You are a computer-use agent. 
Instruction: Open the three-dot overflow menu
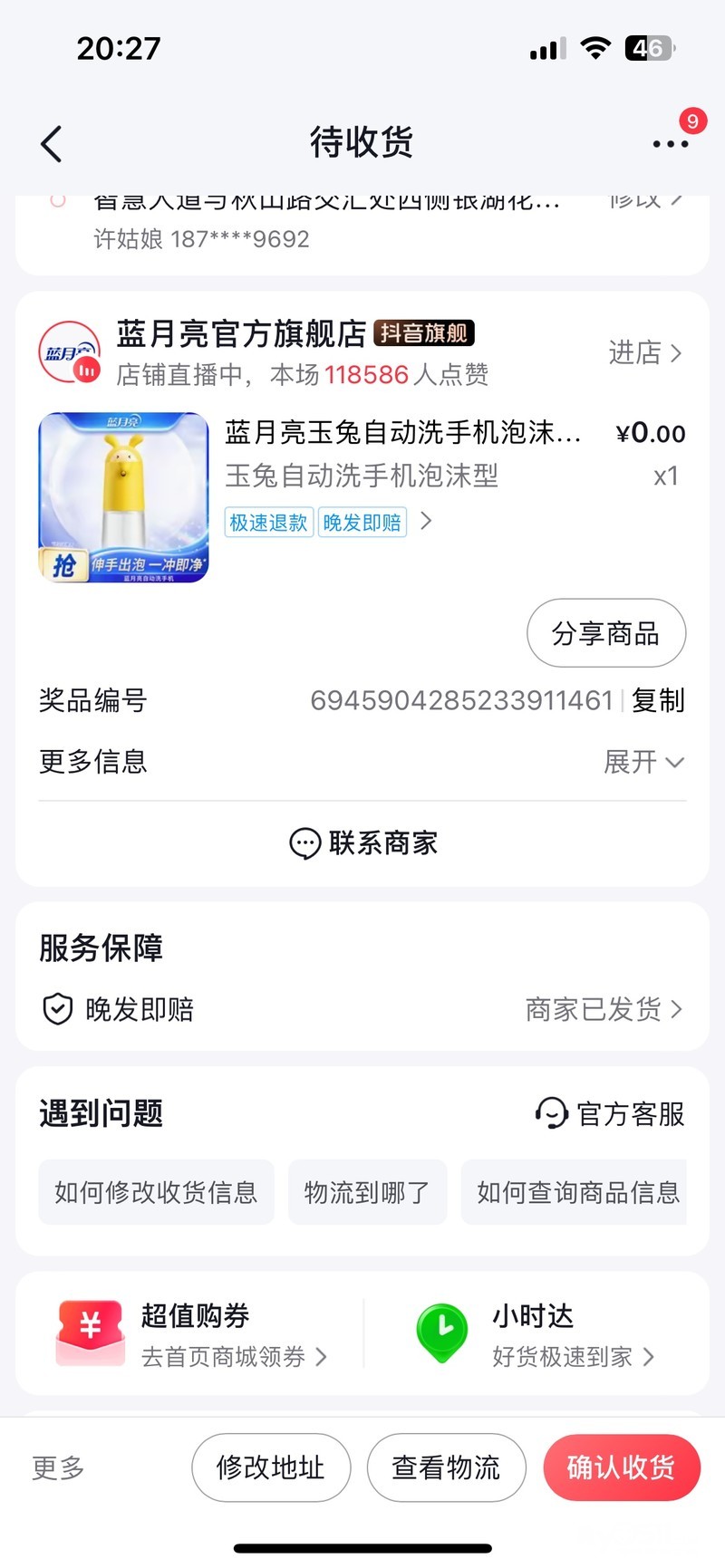point(671,143)
